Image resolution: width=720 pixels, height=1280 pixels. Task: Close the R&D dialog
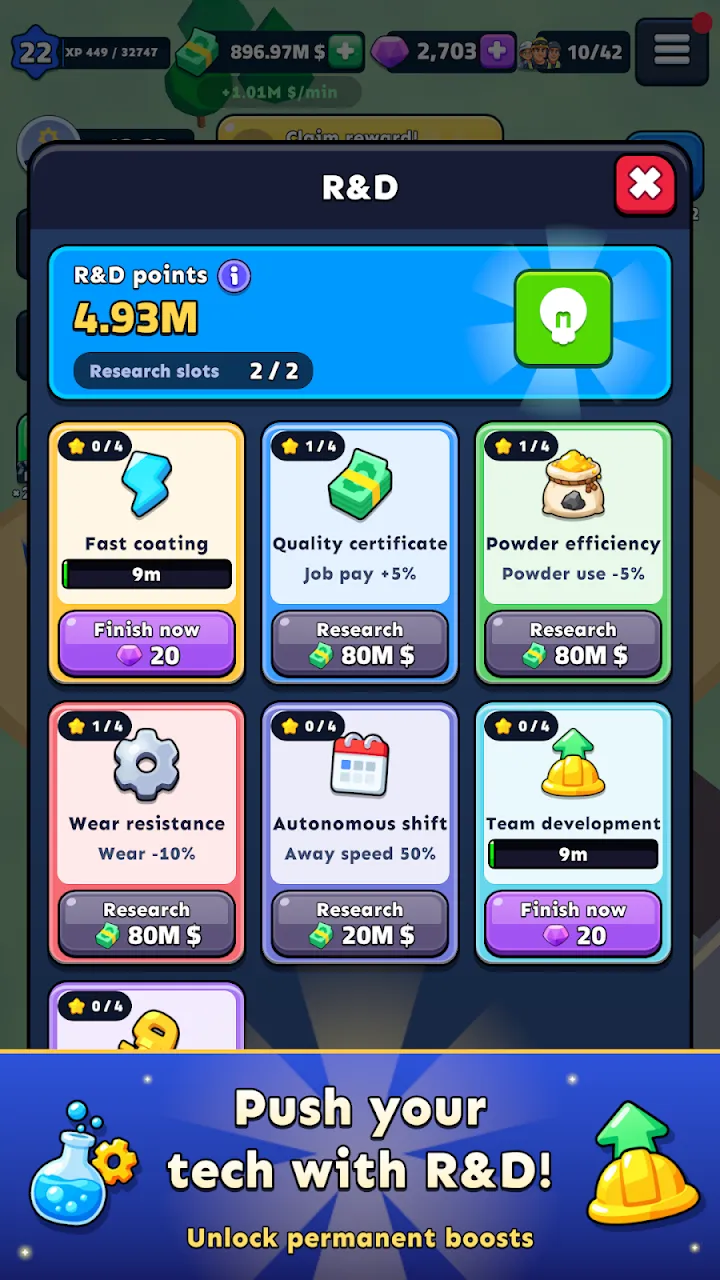tap(645, 185)
